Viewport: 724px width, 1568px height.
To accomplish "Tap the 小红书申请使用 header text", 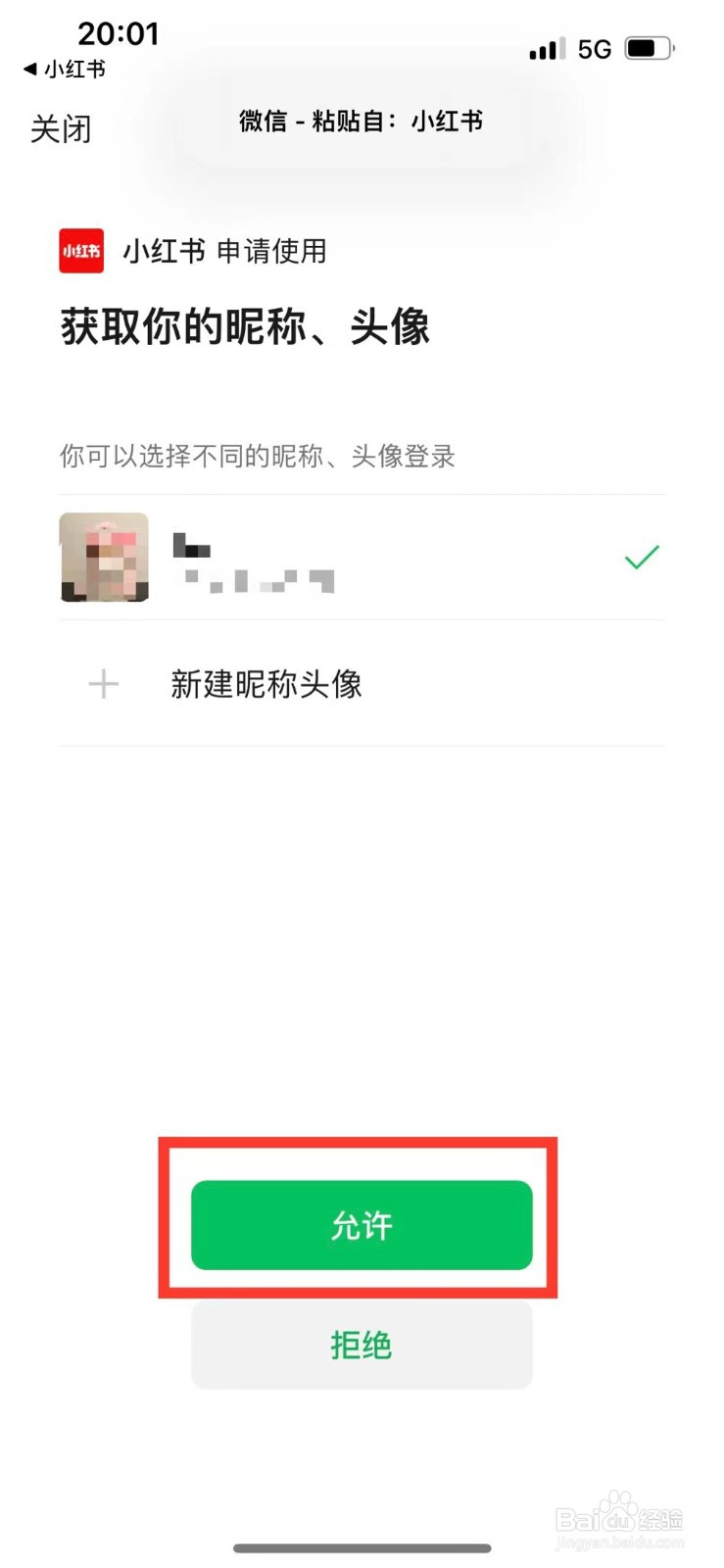I will point(225,252).
